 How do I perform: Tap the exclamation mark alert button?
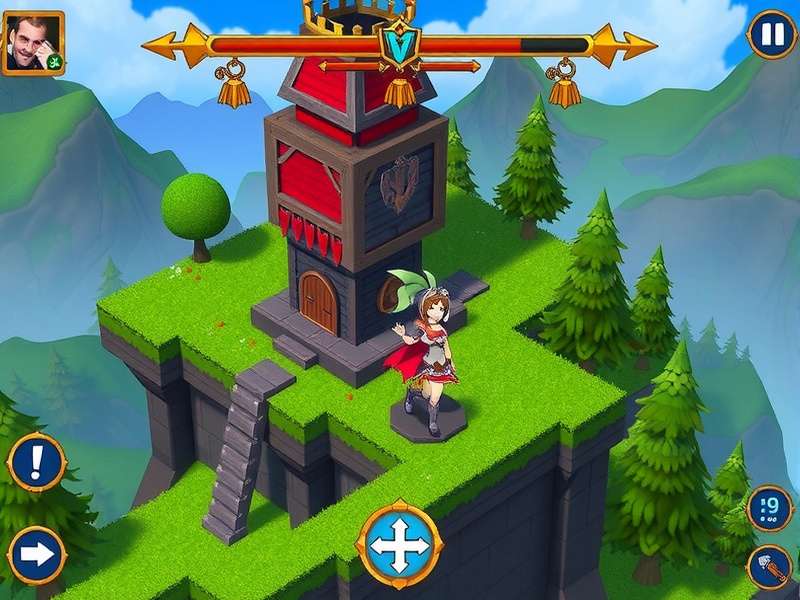click(x=36, y=462)
